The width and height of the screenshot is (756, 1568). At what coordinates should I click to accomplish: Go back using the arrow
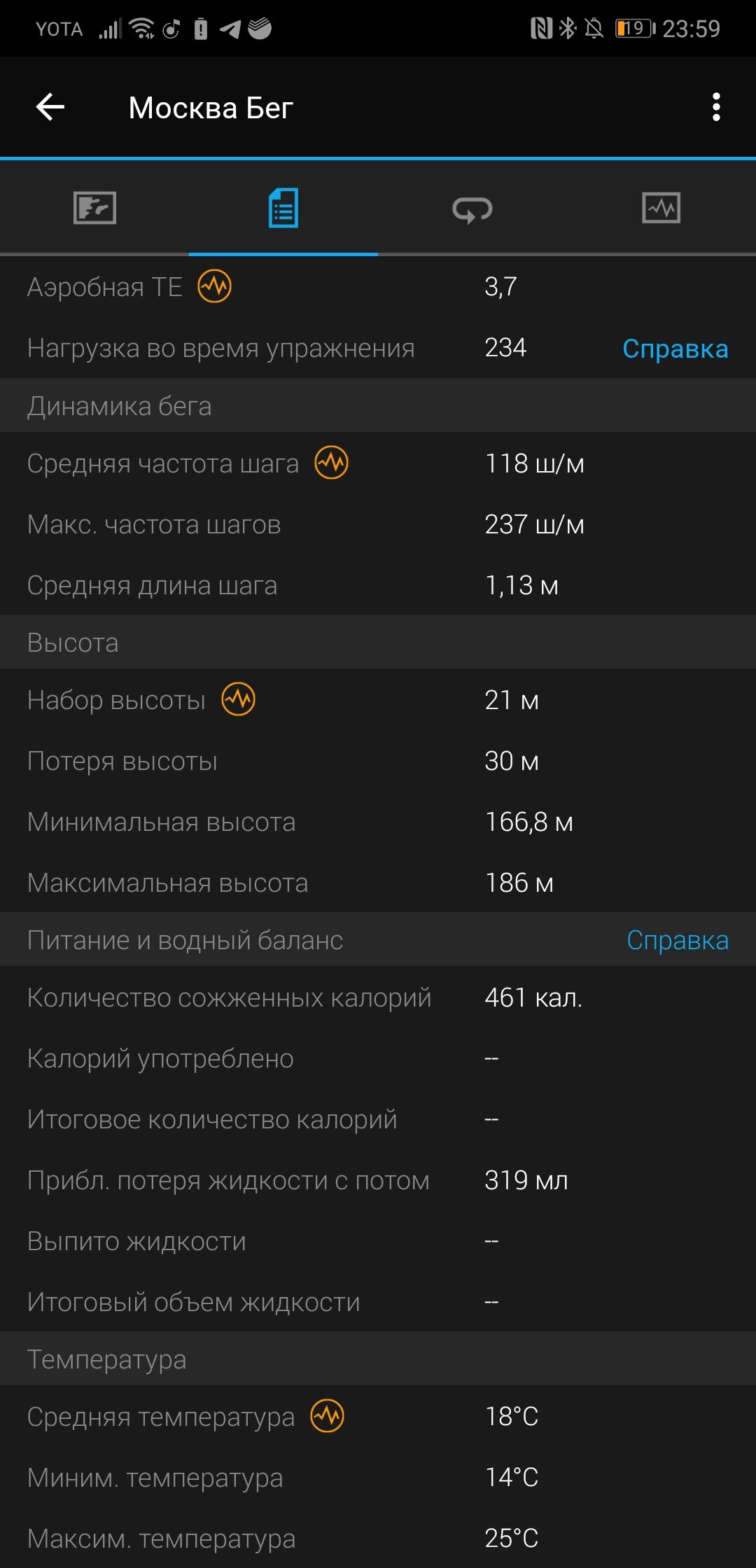click(50, 108)
